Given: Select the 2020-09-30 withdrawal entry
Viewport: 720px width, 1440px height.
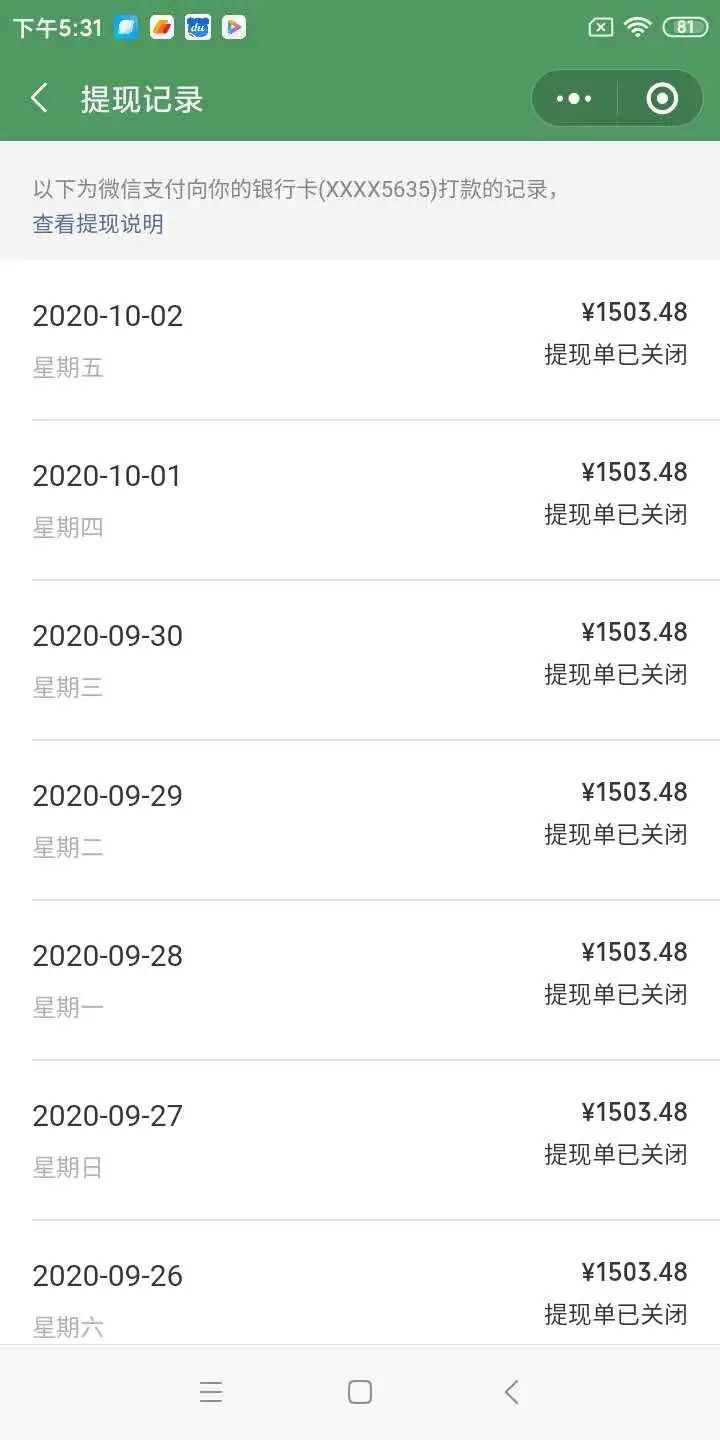Looking at the screenshot, I should [x=360, y=660].
